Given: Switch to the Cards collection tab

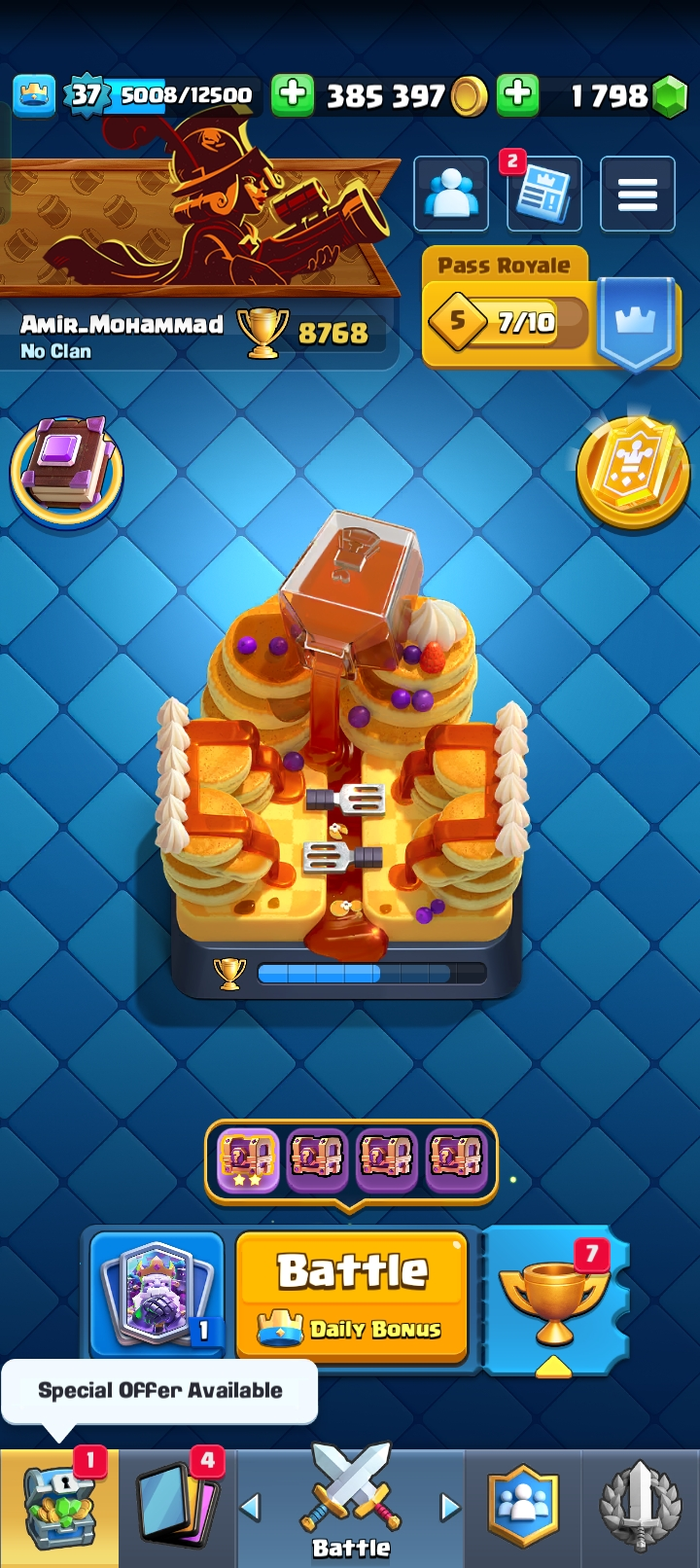Looking at the screenshot, I should tap(177, 1510).
